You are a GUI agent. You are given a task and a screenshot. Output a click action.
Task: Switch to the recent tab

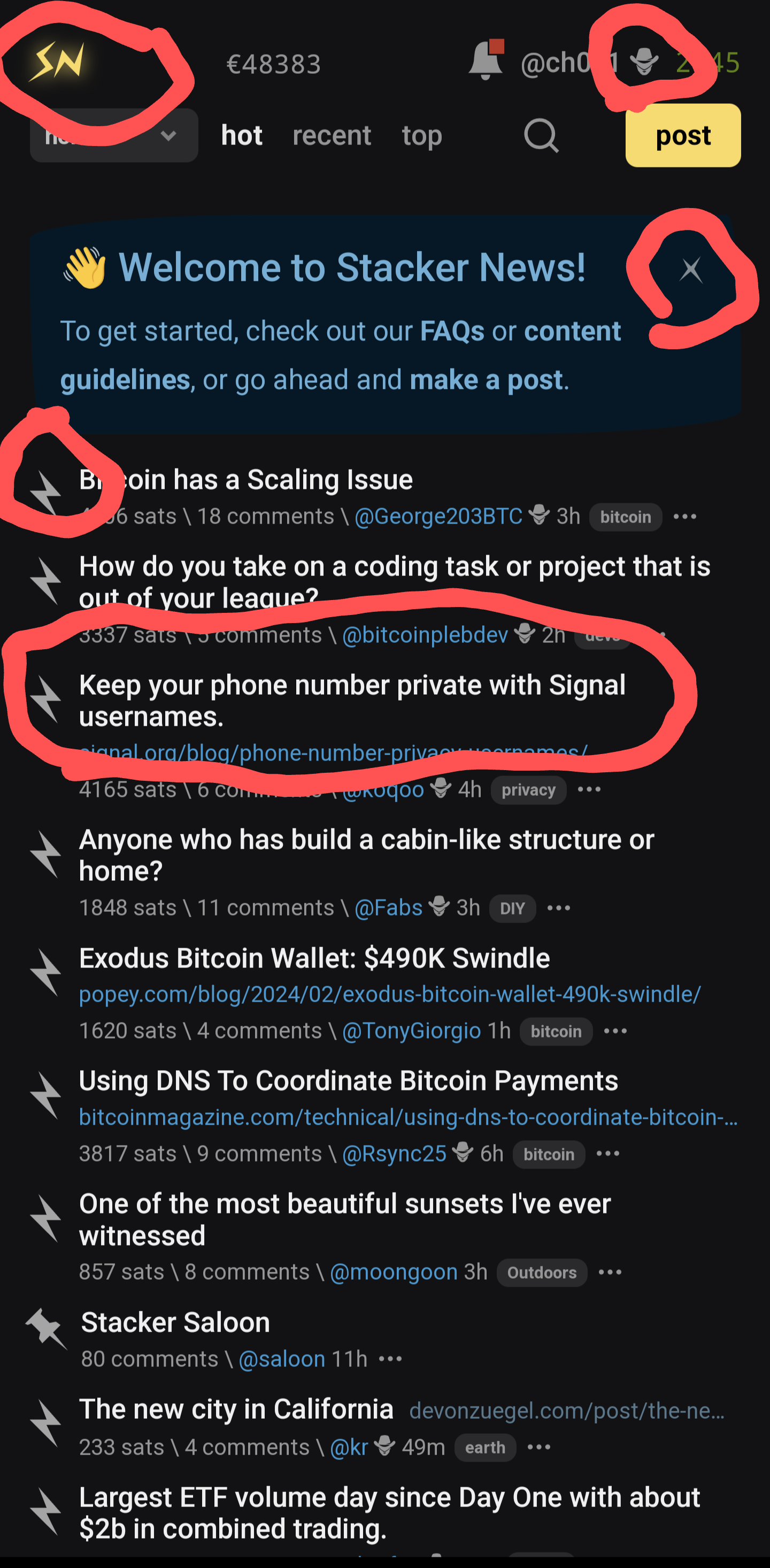click(332, 135)
